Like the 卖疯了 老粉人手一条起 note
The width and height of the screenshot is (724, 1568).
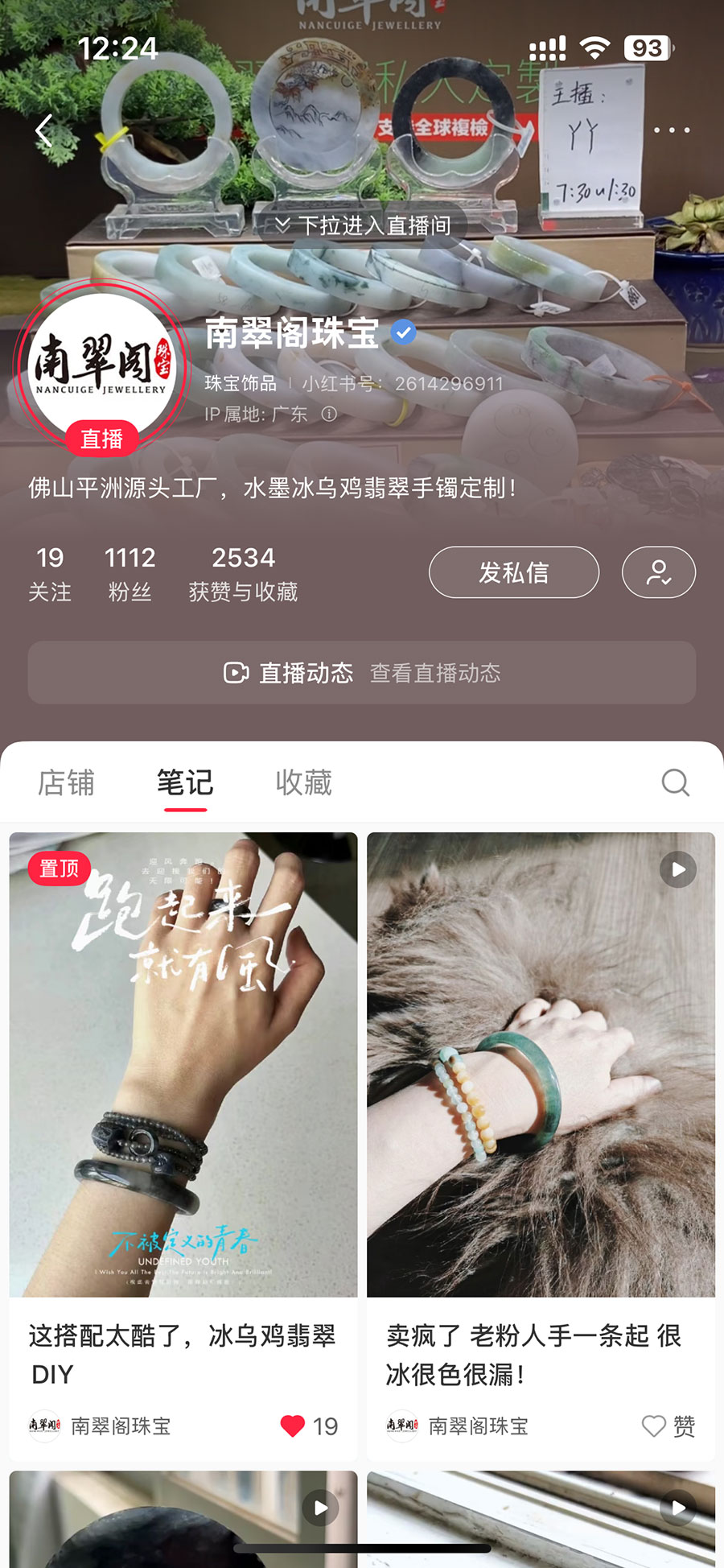coord(654,1426)
